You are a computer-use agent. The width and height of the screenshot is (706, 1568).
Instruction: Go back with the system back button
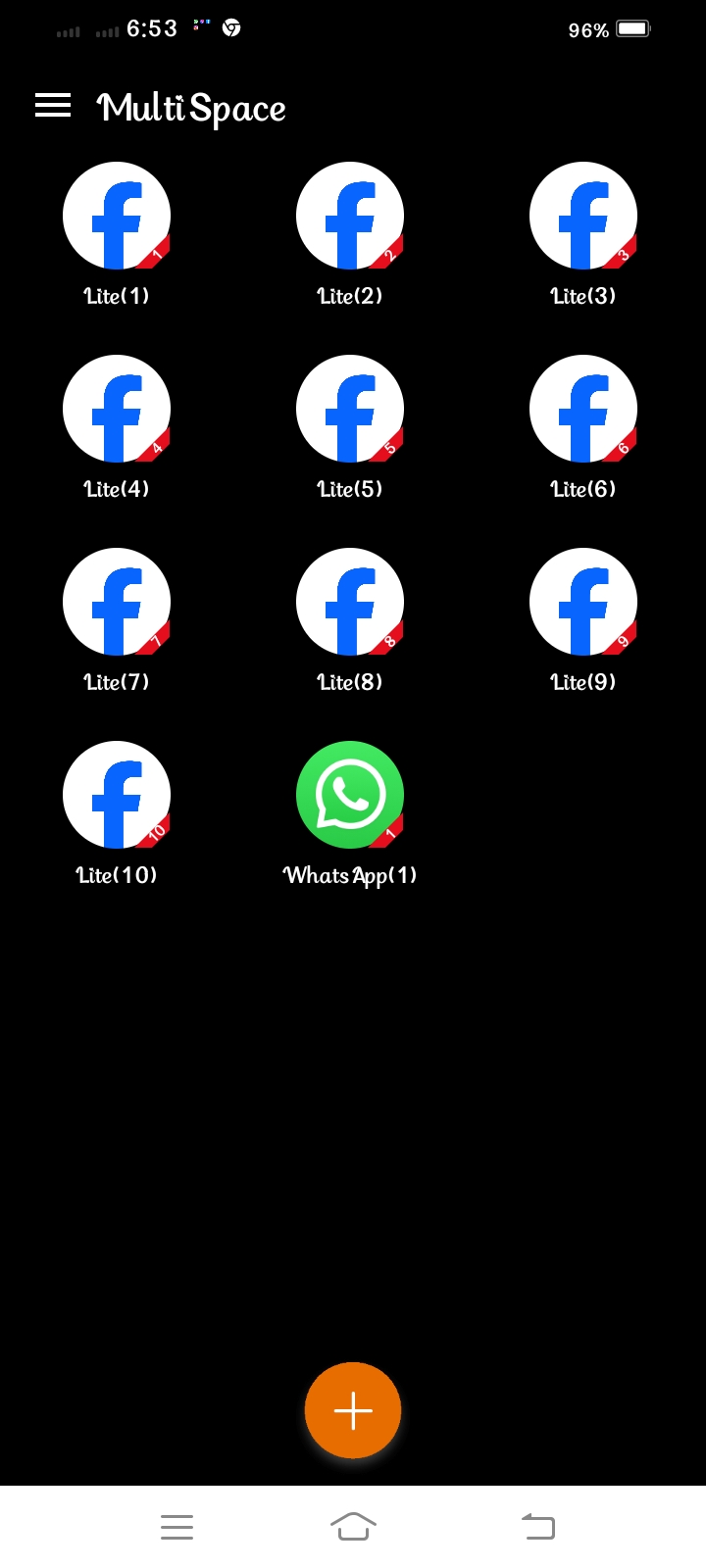pos(537,1526)
